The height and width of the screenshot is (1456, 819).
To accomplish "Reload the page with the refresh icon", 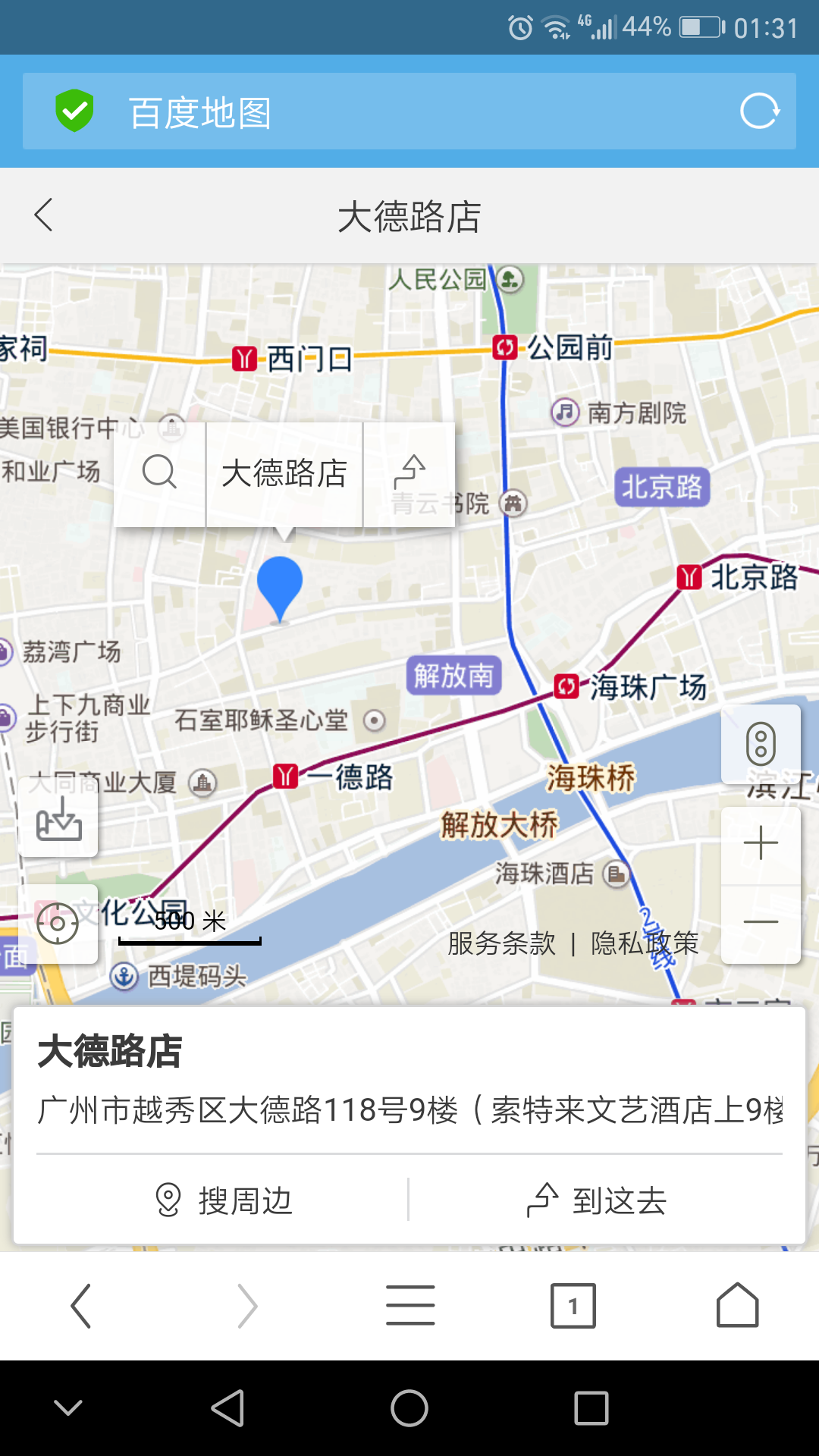I will tap(759, 112).
